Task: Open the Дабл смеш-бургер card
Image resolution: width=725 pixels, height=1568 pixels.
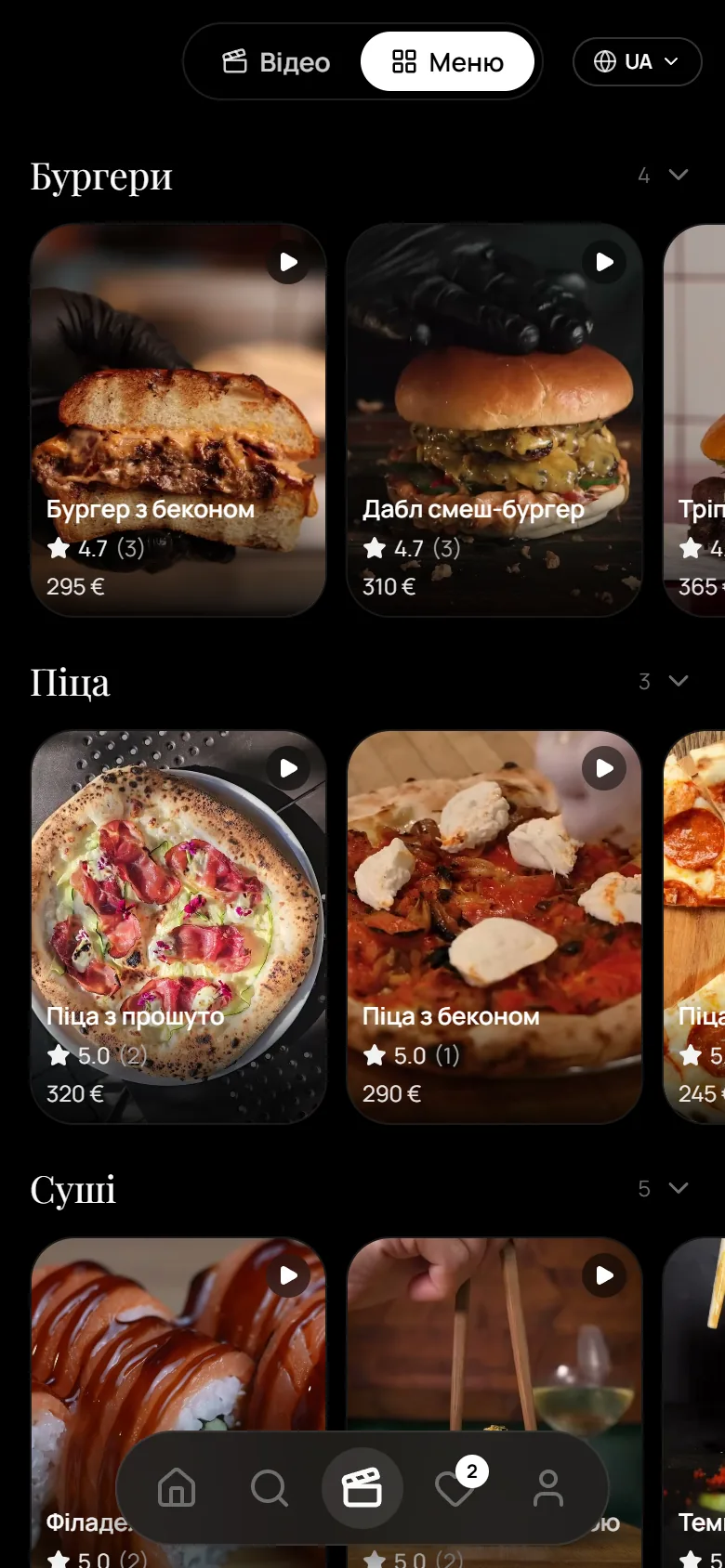Action: pos(494,420)
